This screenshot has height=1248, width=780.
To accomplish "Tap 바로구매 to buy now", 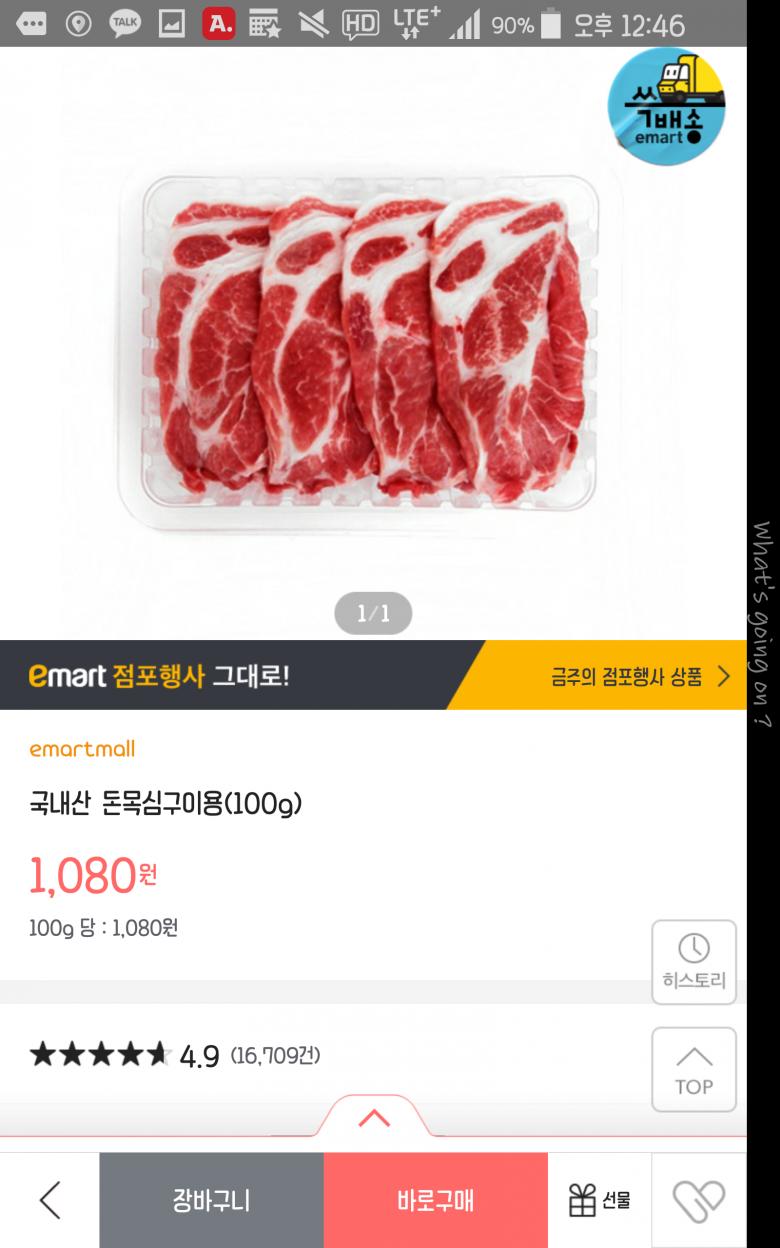I will click(x=435, y=1200).
